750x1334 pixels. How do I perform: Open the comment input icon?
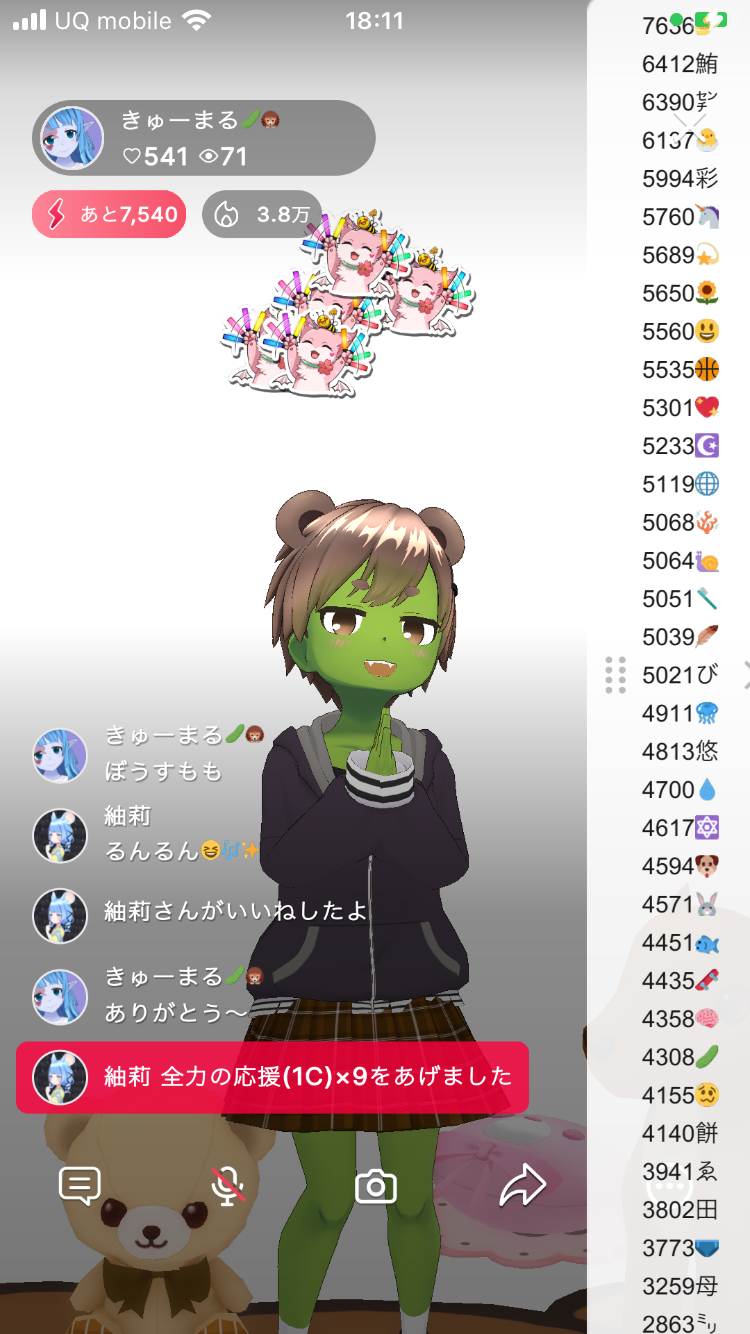tap(80, 1186)
